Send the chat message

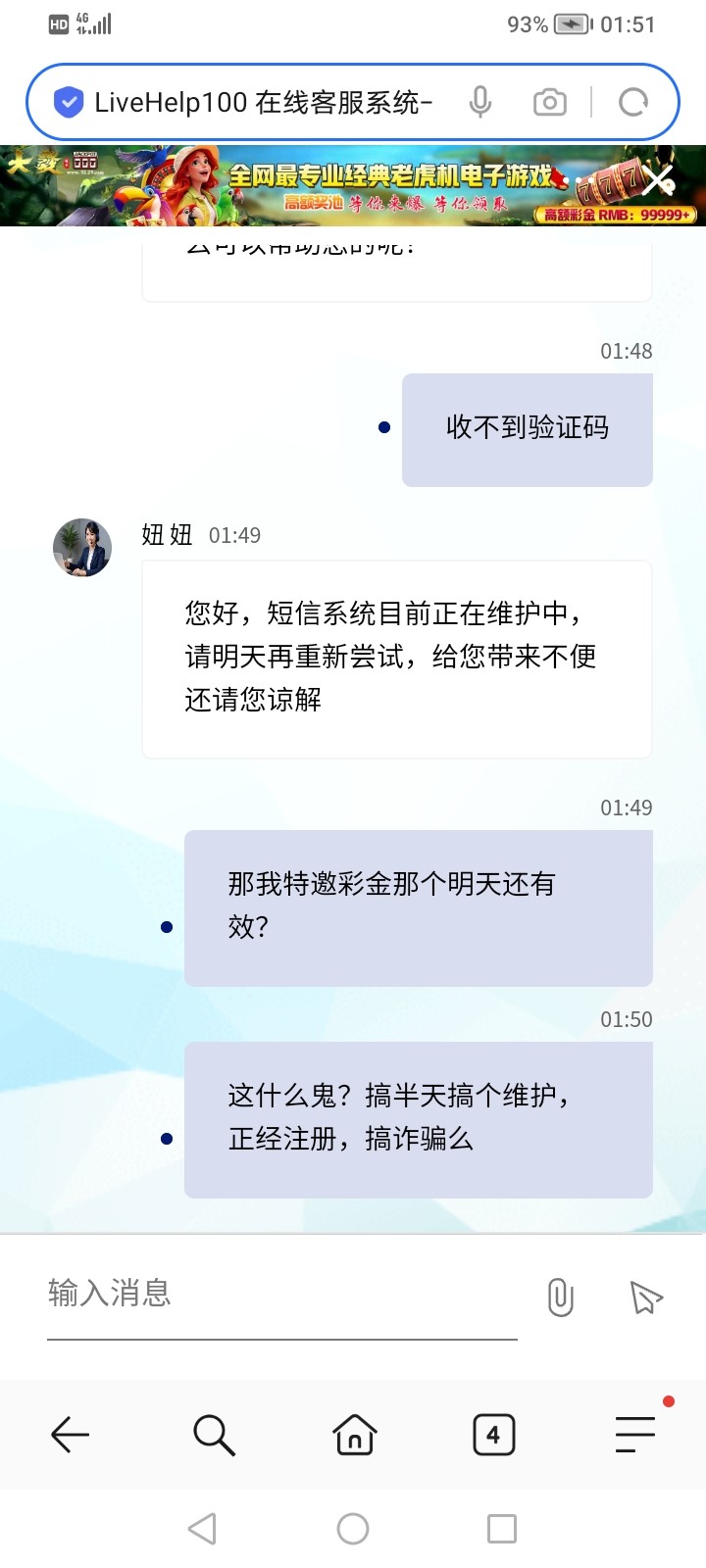click(x=646, y=1297)
